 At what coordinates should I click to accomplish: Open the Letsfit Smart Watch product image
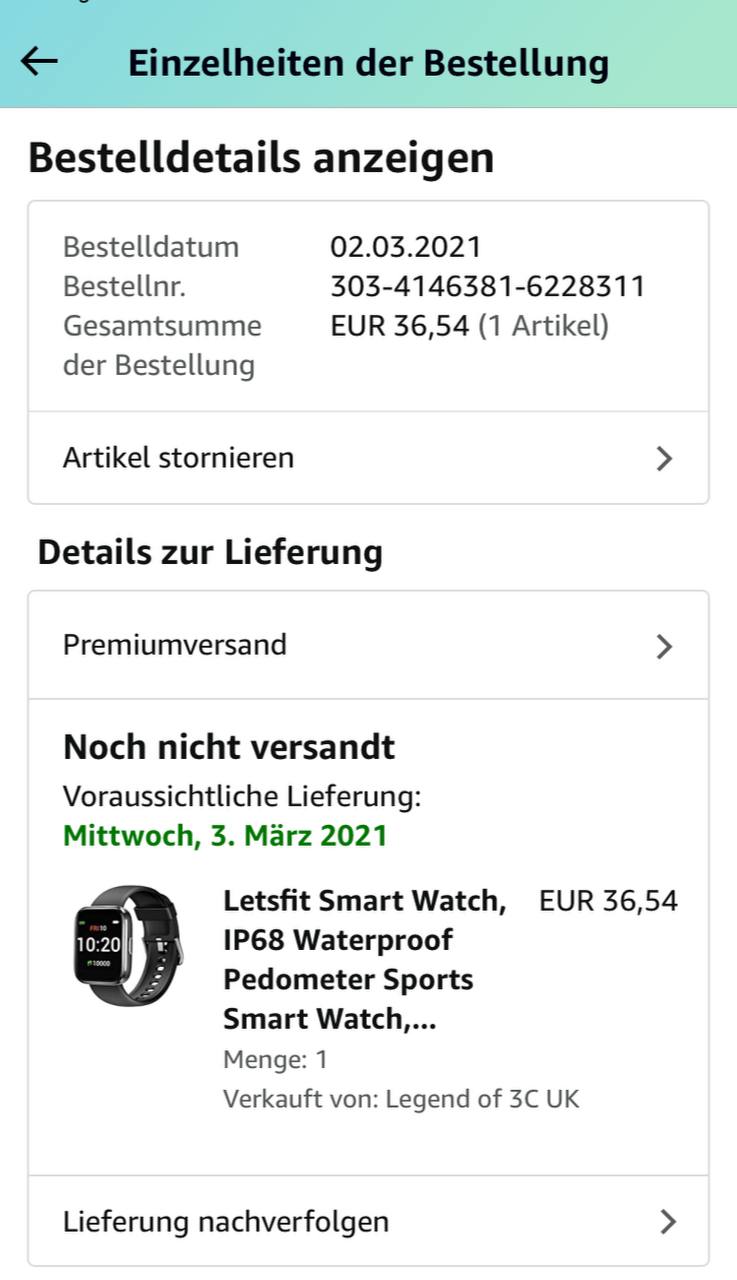pos(129,945)
